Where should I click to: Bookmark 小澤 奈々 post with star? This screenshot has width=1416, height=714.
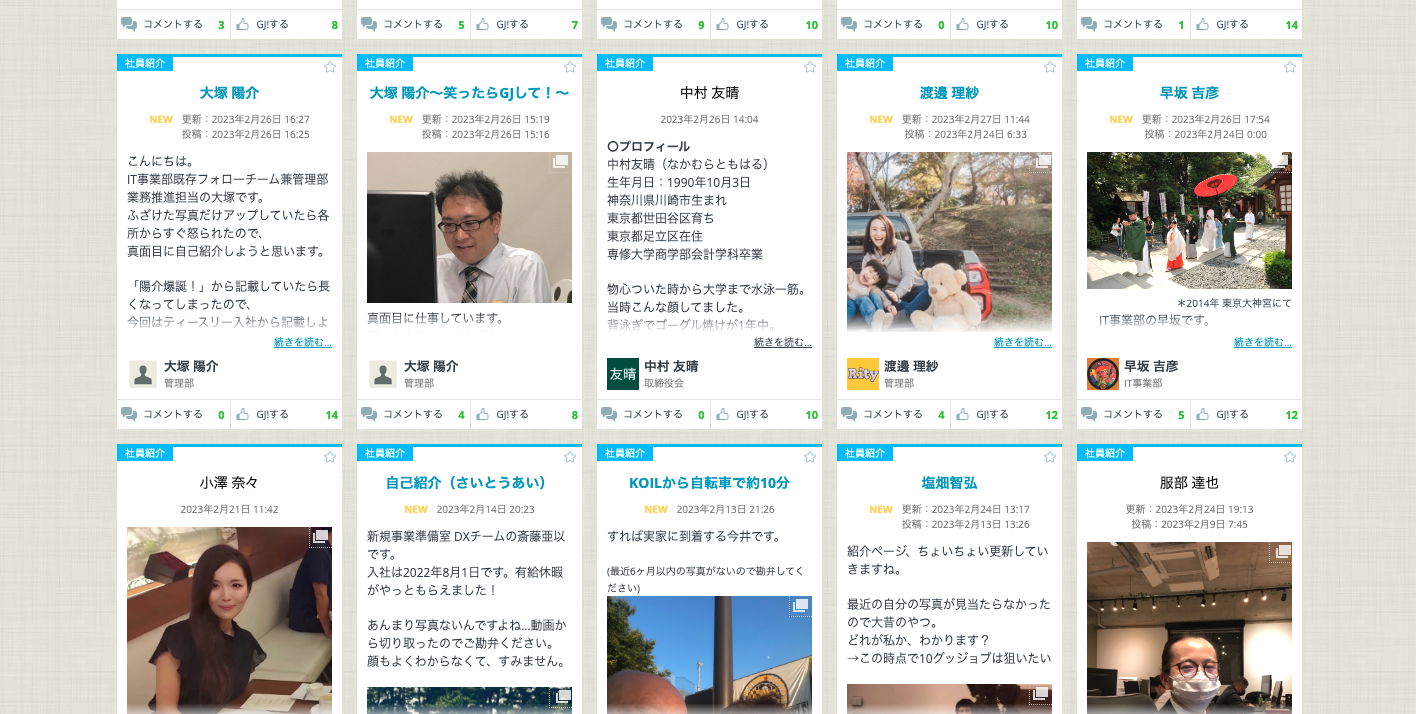click(x=329, y=457)
